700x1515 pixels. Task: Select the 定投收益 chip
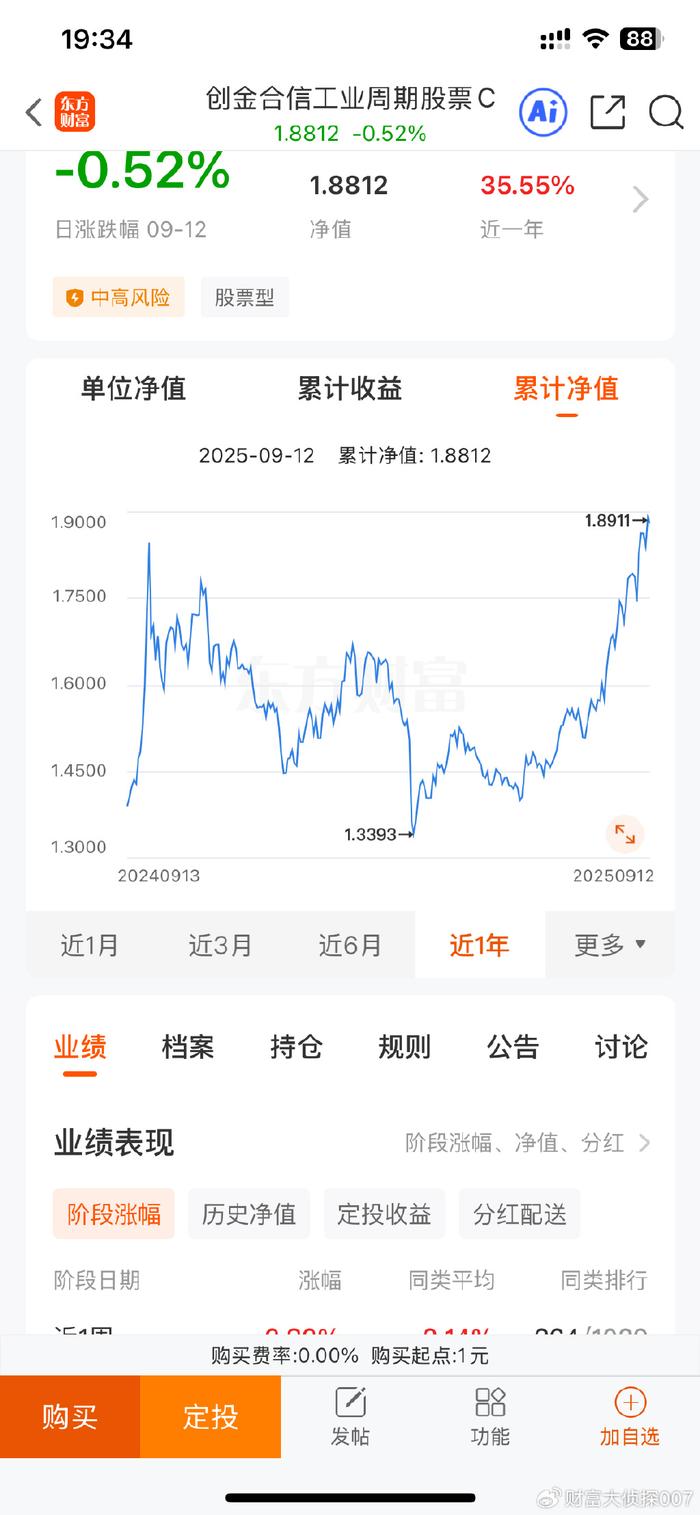click(384, 1214)
